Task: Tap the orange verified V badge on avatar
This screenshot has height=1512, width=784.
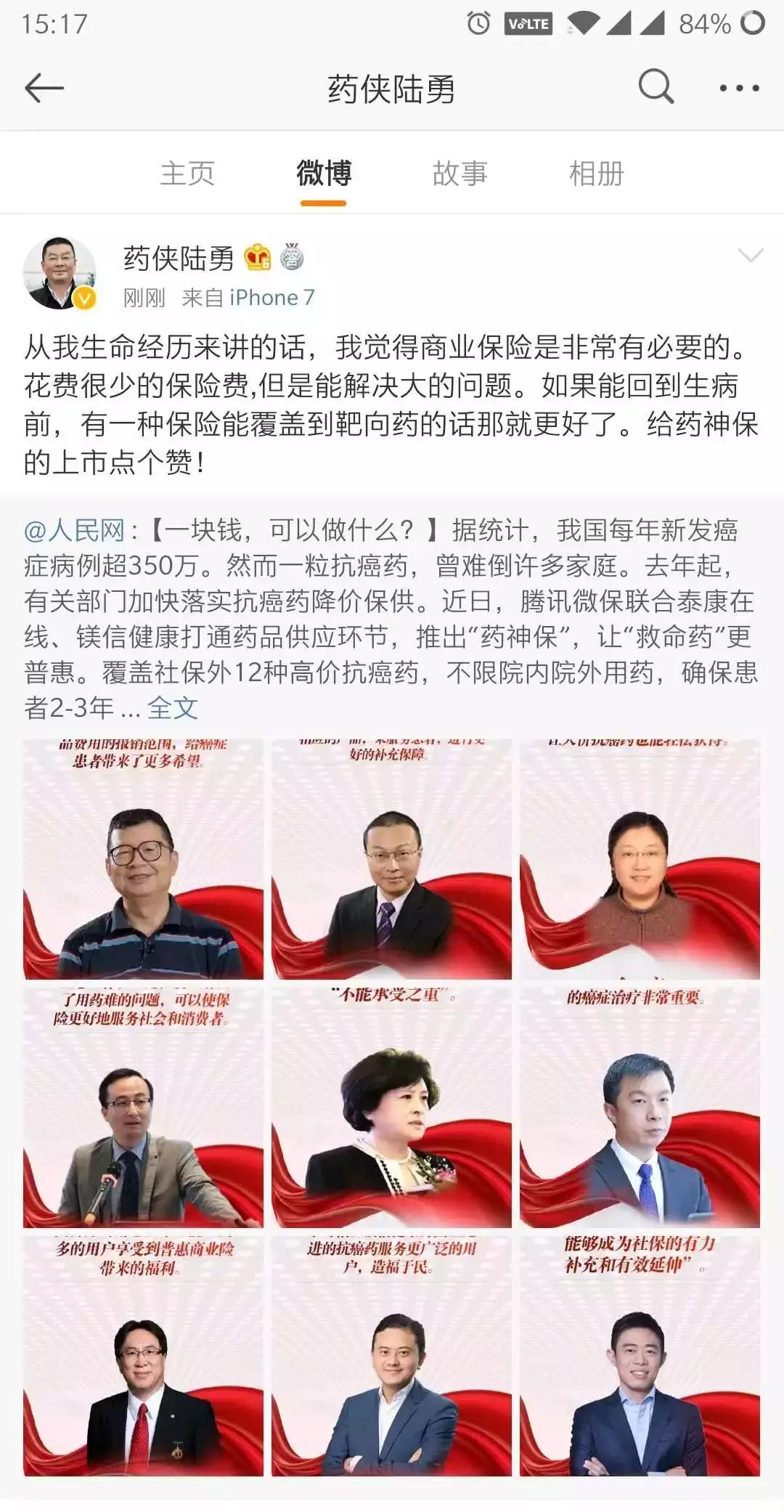Action: [x=84, y=297]
